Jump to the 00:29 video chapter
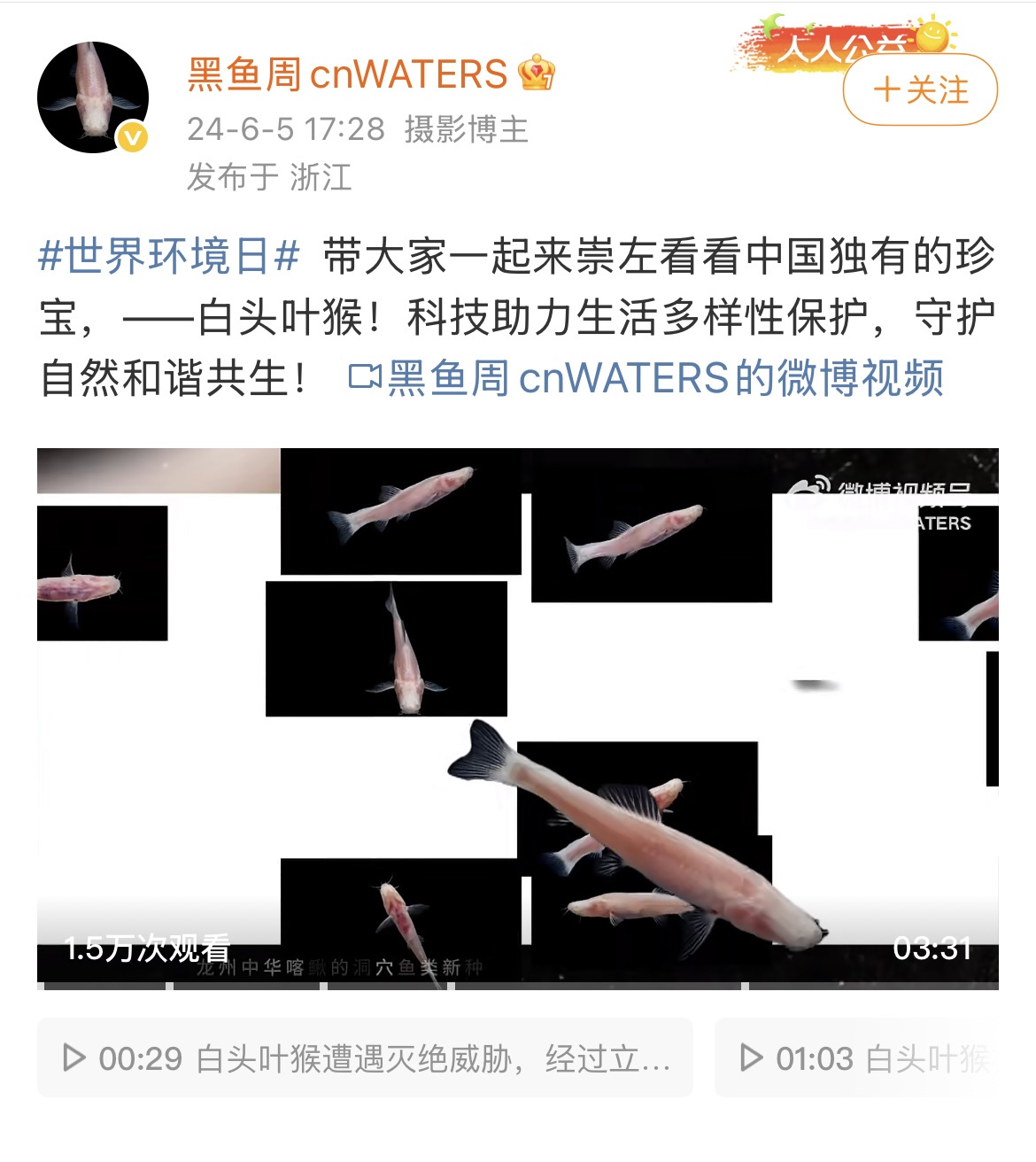This screenshot has width=1036, height=1162. pos(365,1058)
